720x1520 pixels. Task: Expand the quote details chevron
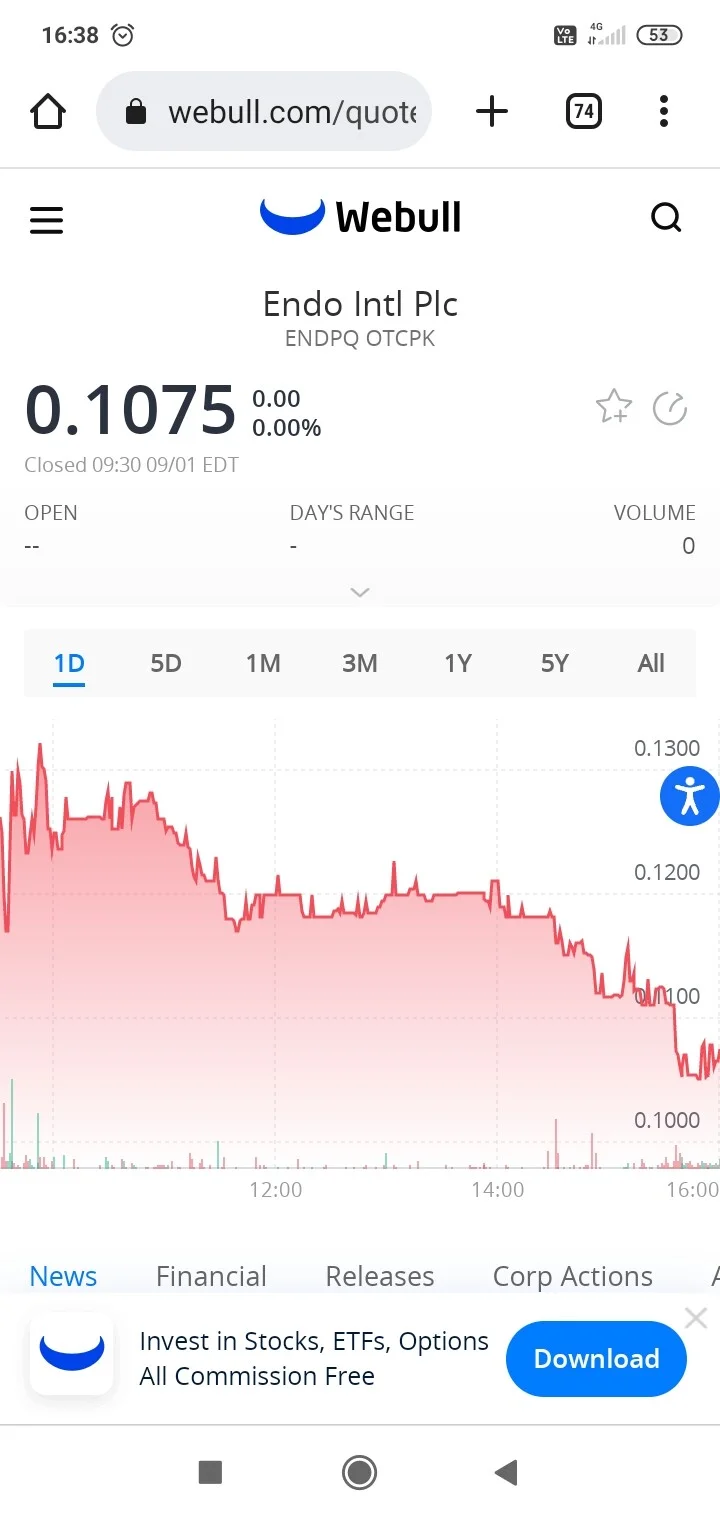click(360, 592)
